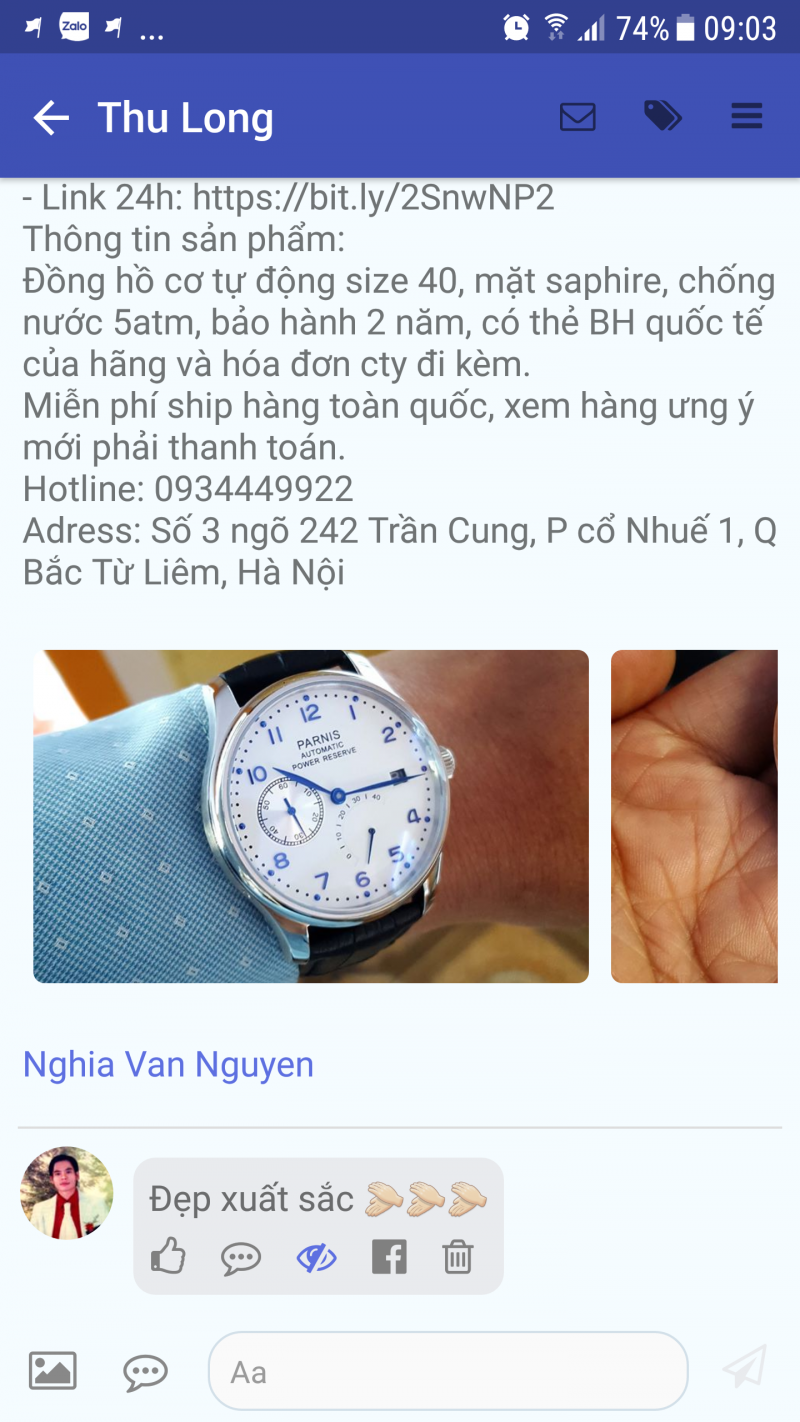The image size is (800, 1422).
Task: Like the comment "Đẹp xuất sắc"
Action: click(168, 1256)
